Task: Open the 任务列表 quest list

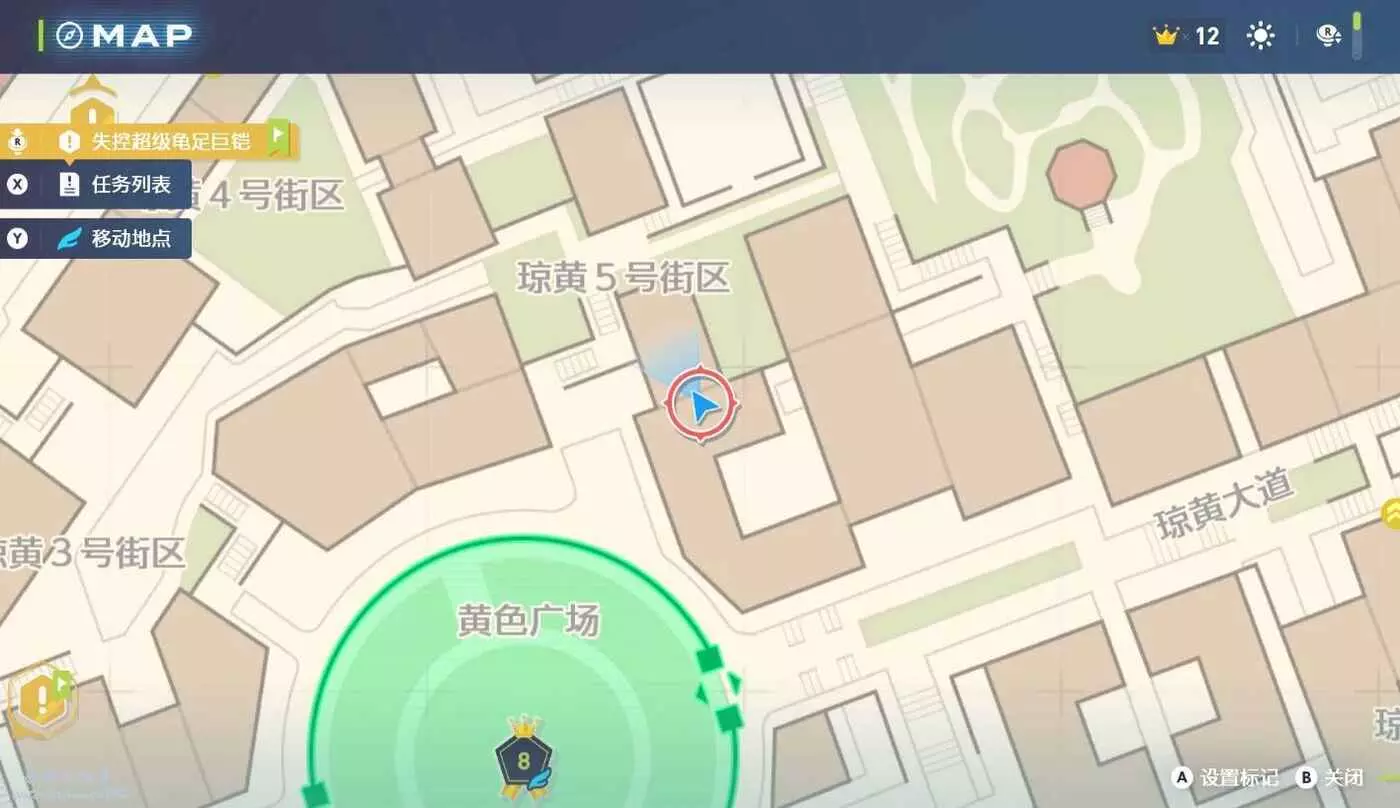Action: 96,185
